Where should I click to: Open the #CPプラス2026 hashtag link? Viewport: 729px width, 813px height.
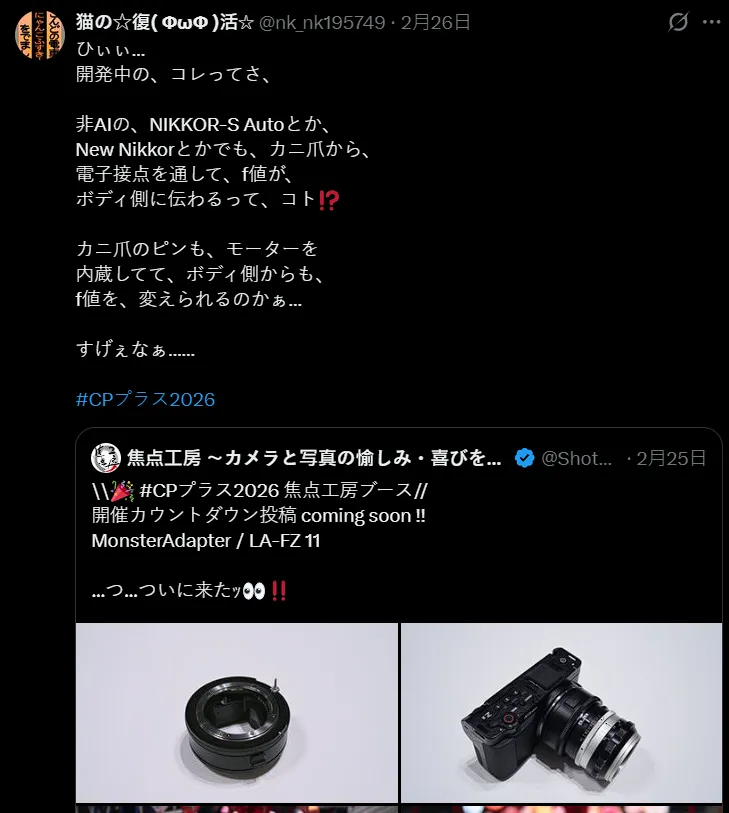[x=145, y=399]
